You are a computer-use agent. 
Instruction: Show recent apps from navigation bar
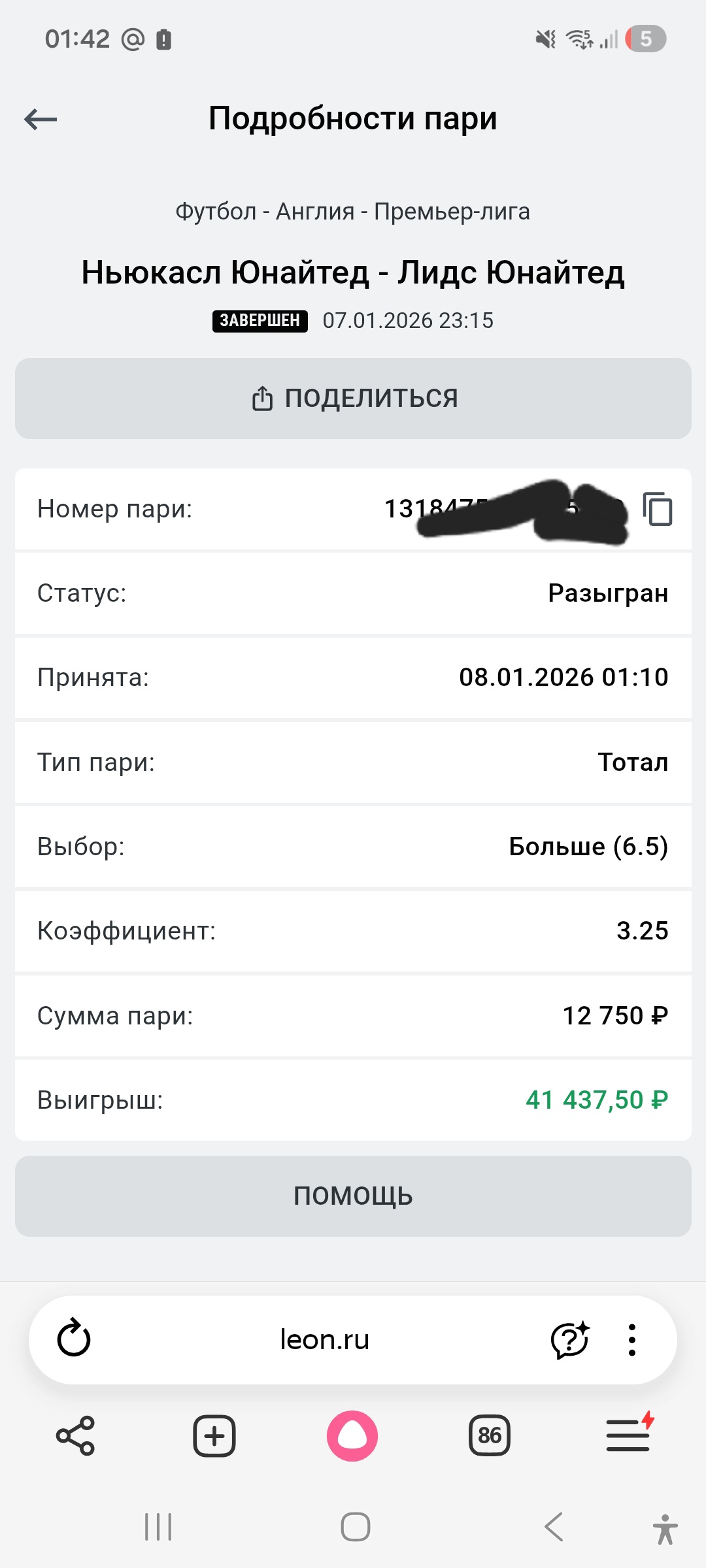pyautogui.click(x=158, y=1527)
